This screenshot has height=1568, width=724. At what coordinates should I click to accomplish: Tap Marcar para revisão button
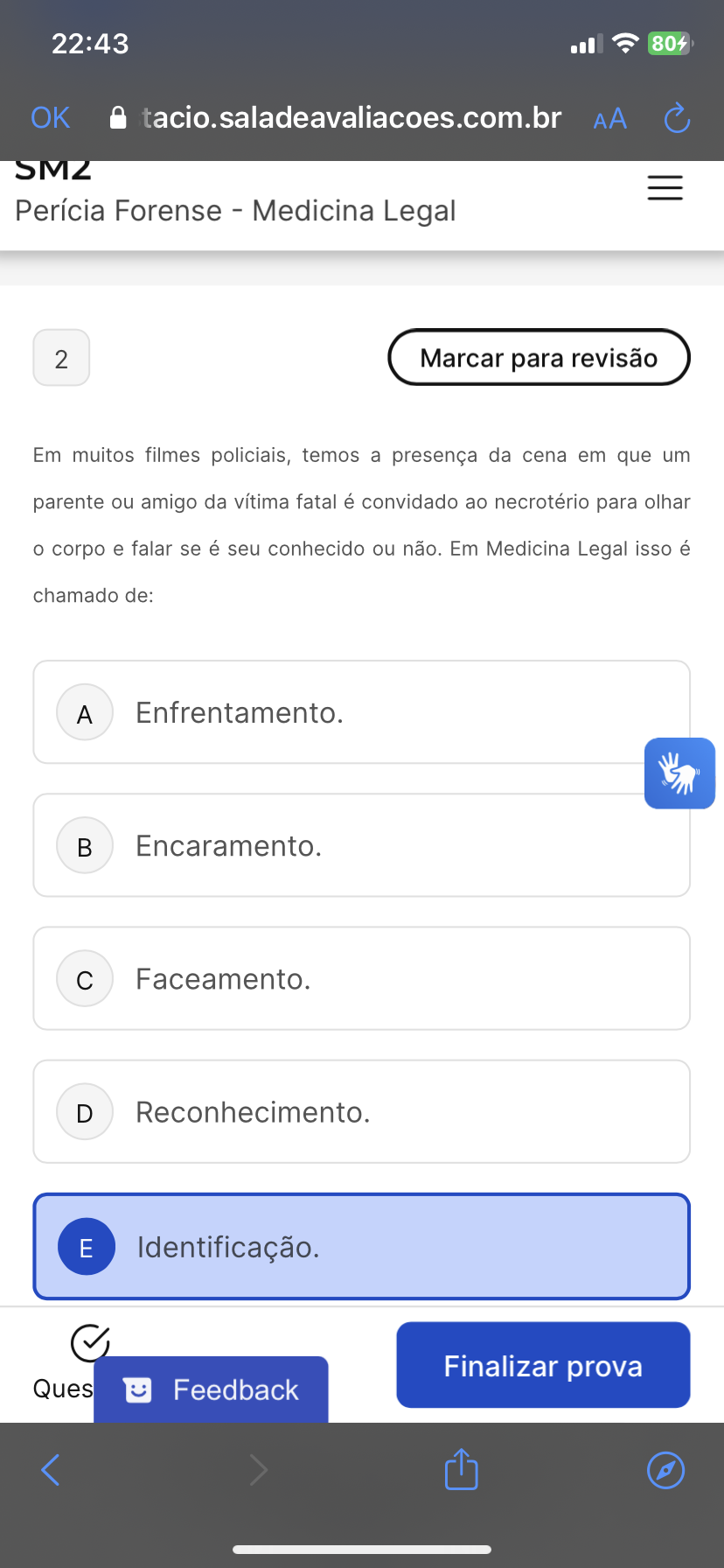click(x=539, y=358)
